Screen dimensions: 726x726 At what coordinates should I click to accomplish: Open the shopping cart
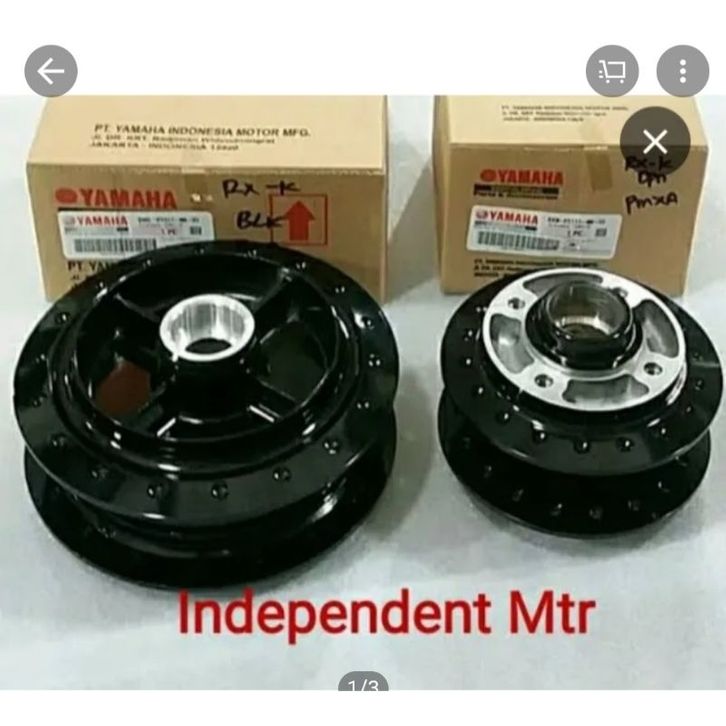(x=612, y=70)
